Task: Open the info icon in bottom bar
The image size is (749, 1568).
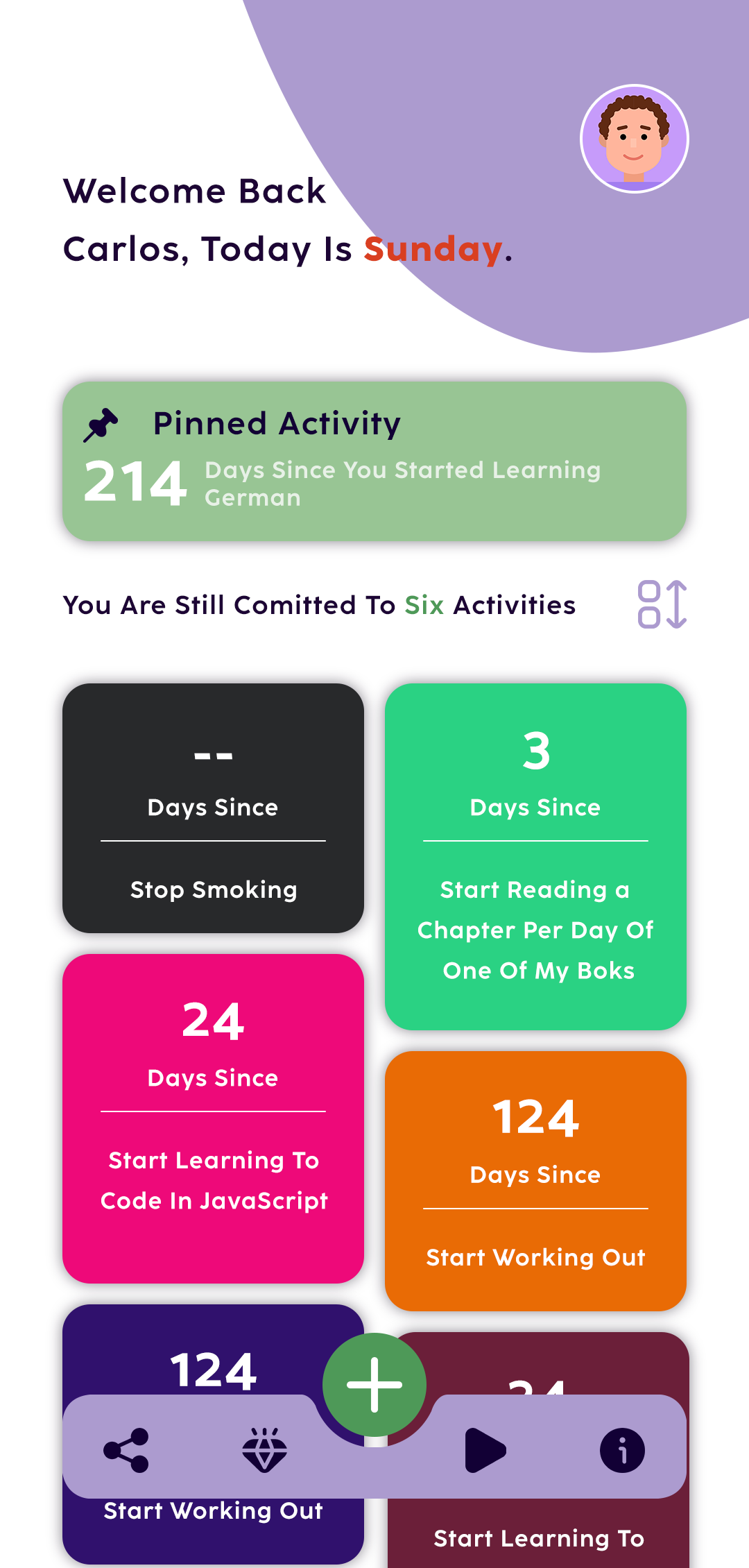Action: click(x=622, y=1450)
